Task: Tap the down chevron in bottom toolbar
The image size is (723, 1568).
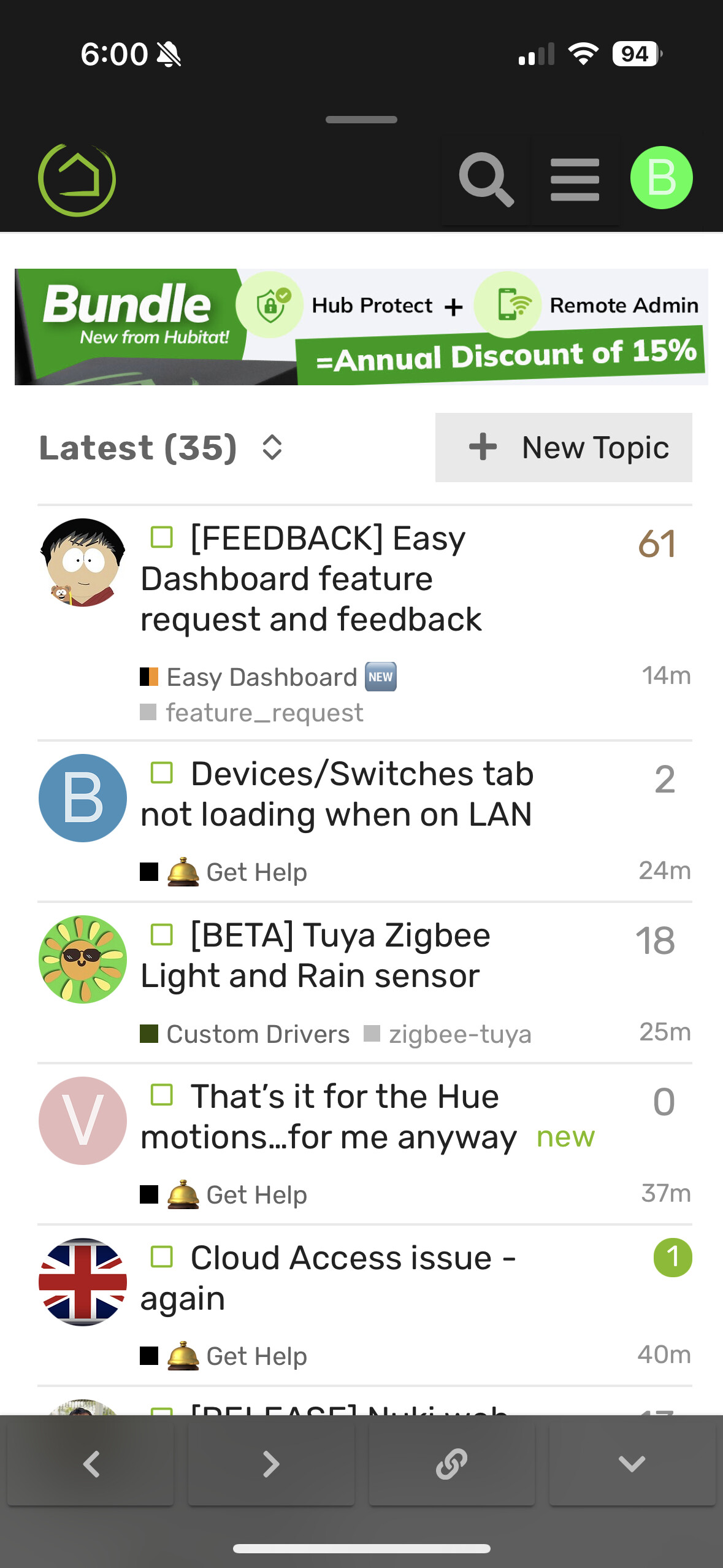Action: [x=632, y=1464]
